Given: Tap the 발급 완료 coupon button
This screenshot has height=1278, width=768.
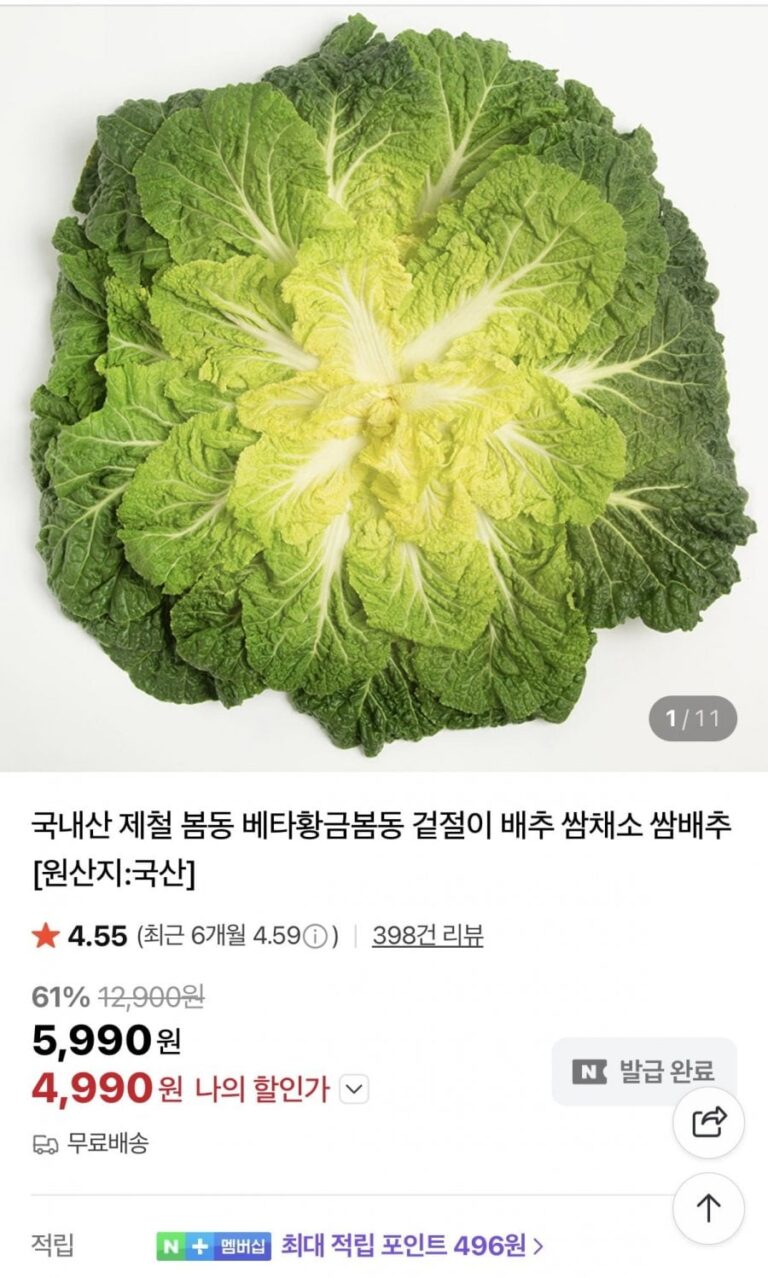Looking at the screenshot, I should [x=644, y=1071].
